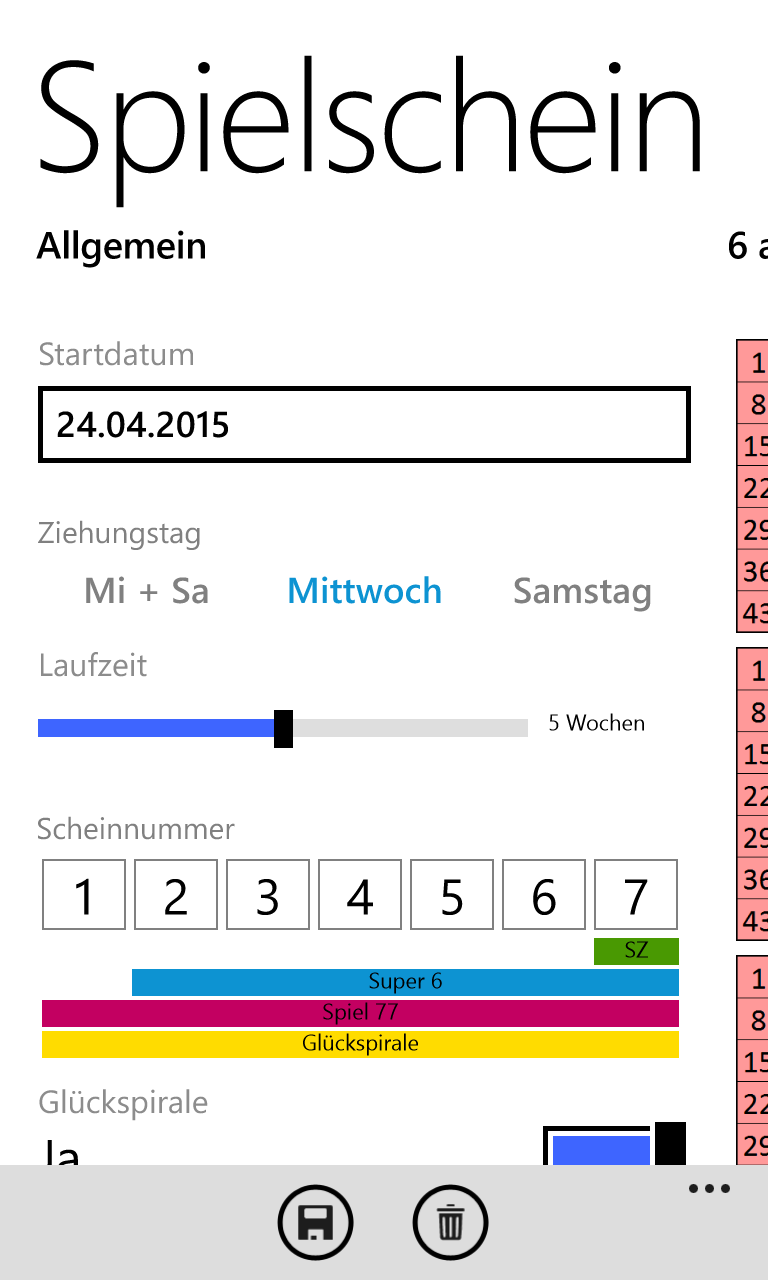Select Mittwoch as draw day
Screen dimensions: 768x1280
[364, 591]
